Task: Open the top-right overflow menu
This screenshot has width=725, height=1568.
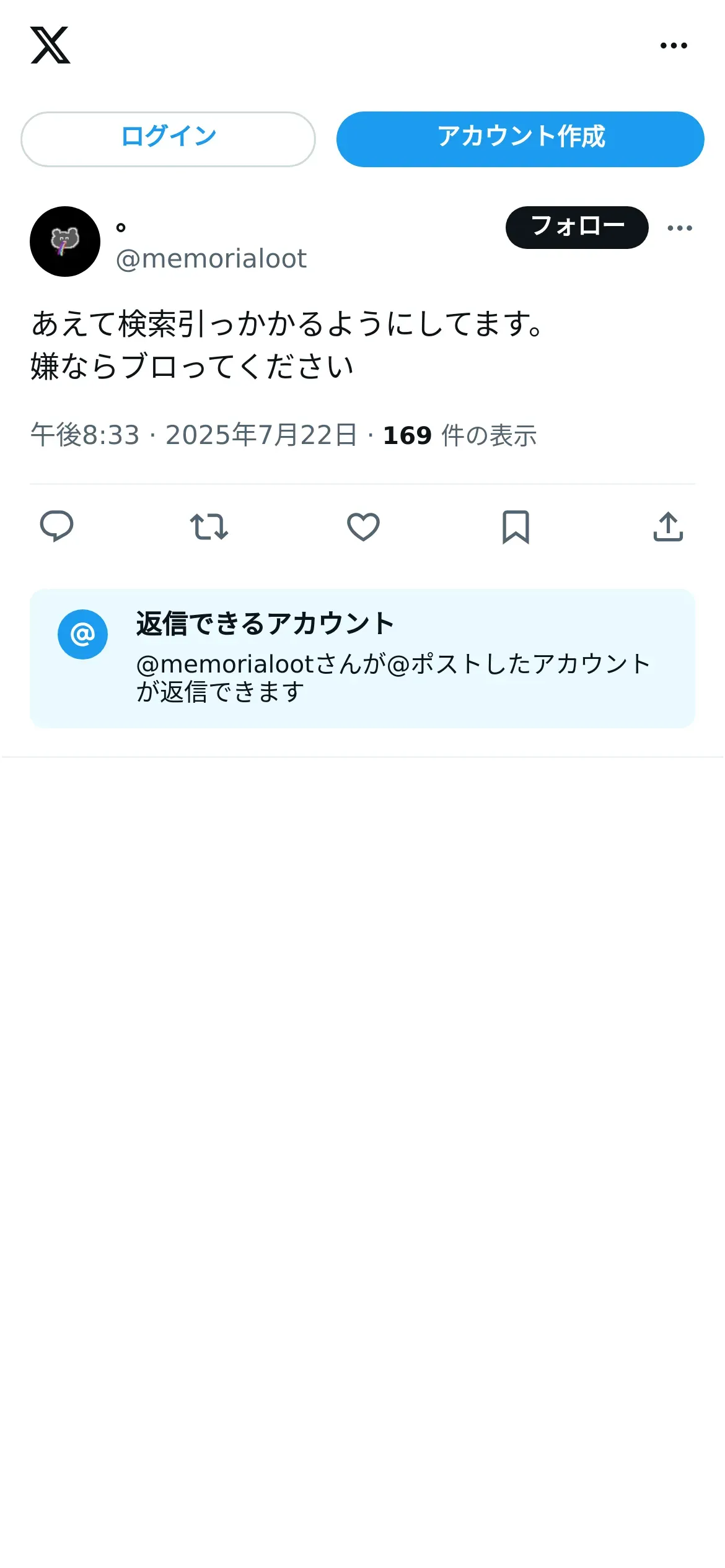Action: coord(674,45)
